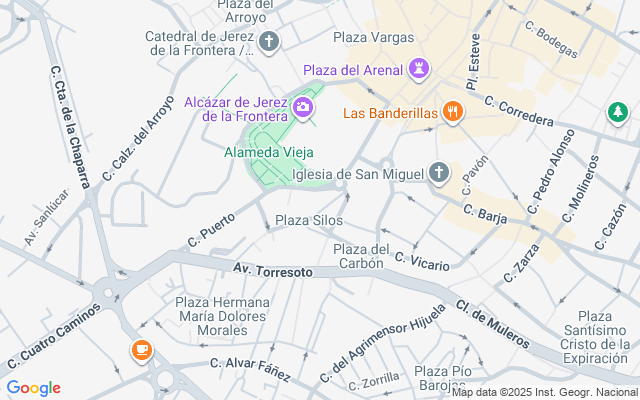Tap the green tree park marker
Viewport: 640px width, 400px height.
pyautogui.click(x=618, y=113)
